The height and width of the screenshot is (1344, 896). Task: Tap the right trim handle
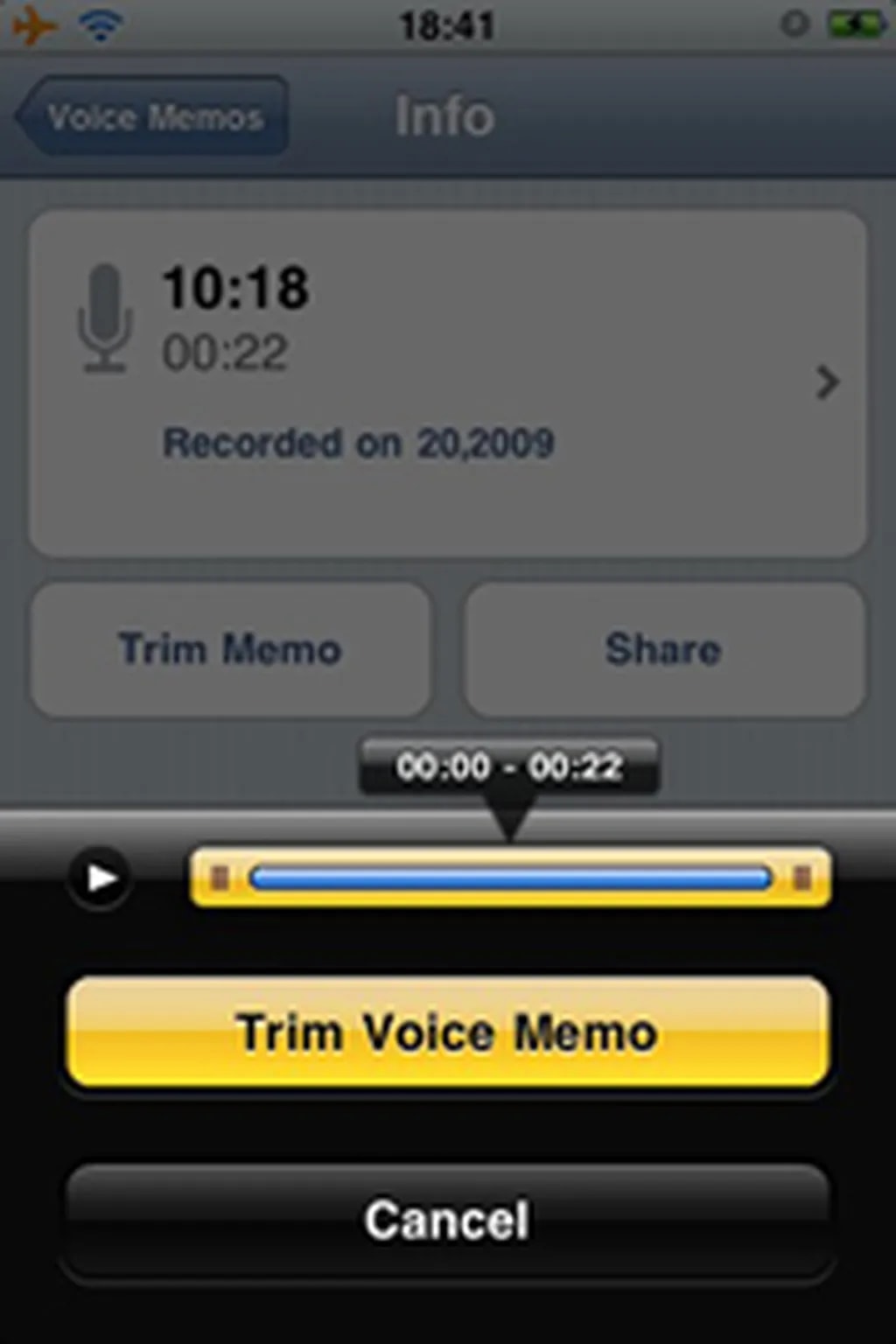pyautogui.click(x=801, y=878)
